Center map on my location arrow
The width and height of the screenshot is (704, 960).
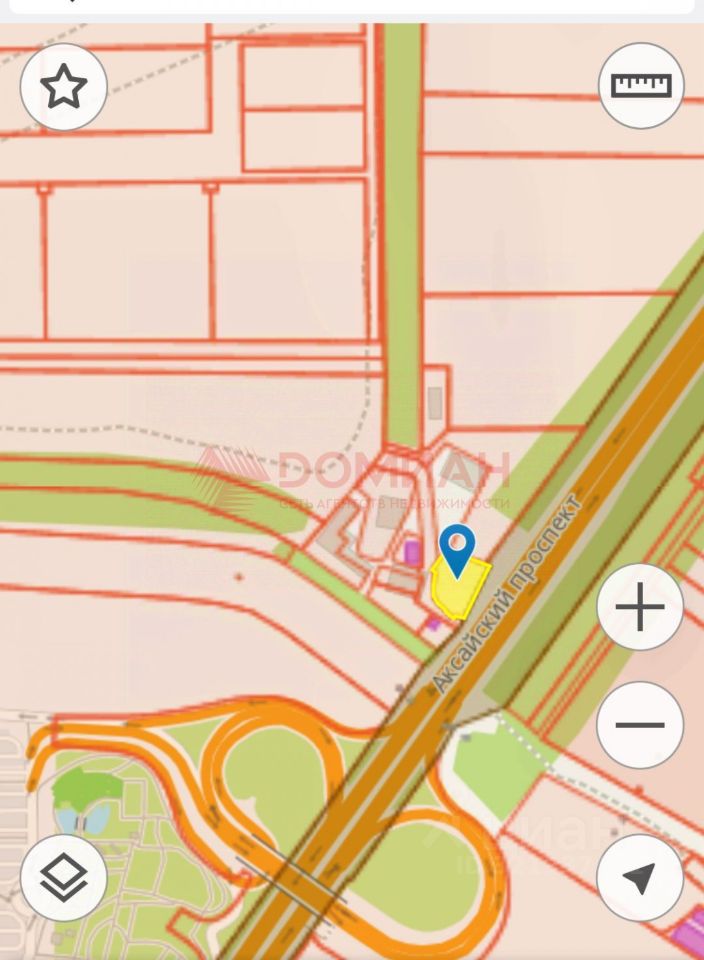640,878
